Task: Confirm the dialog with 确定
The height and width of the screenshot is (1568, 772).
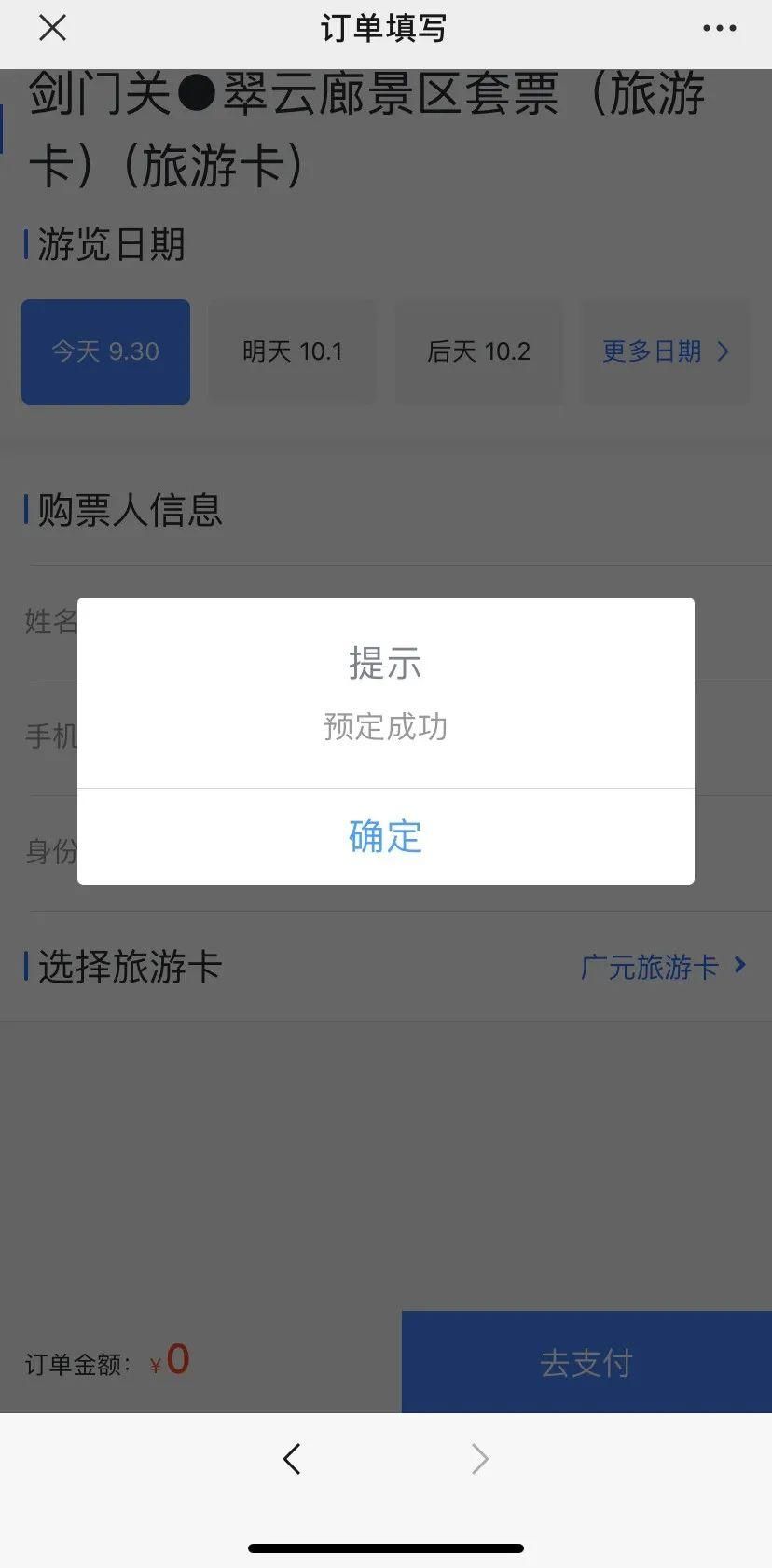Action: pos(385,836)
